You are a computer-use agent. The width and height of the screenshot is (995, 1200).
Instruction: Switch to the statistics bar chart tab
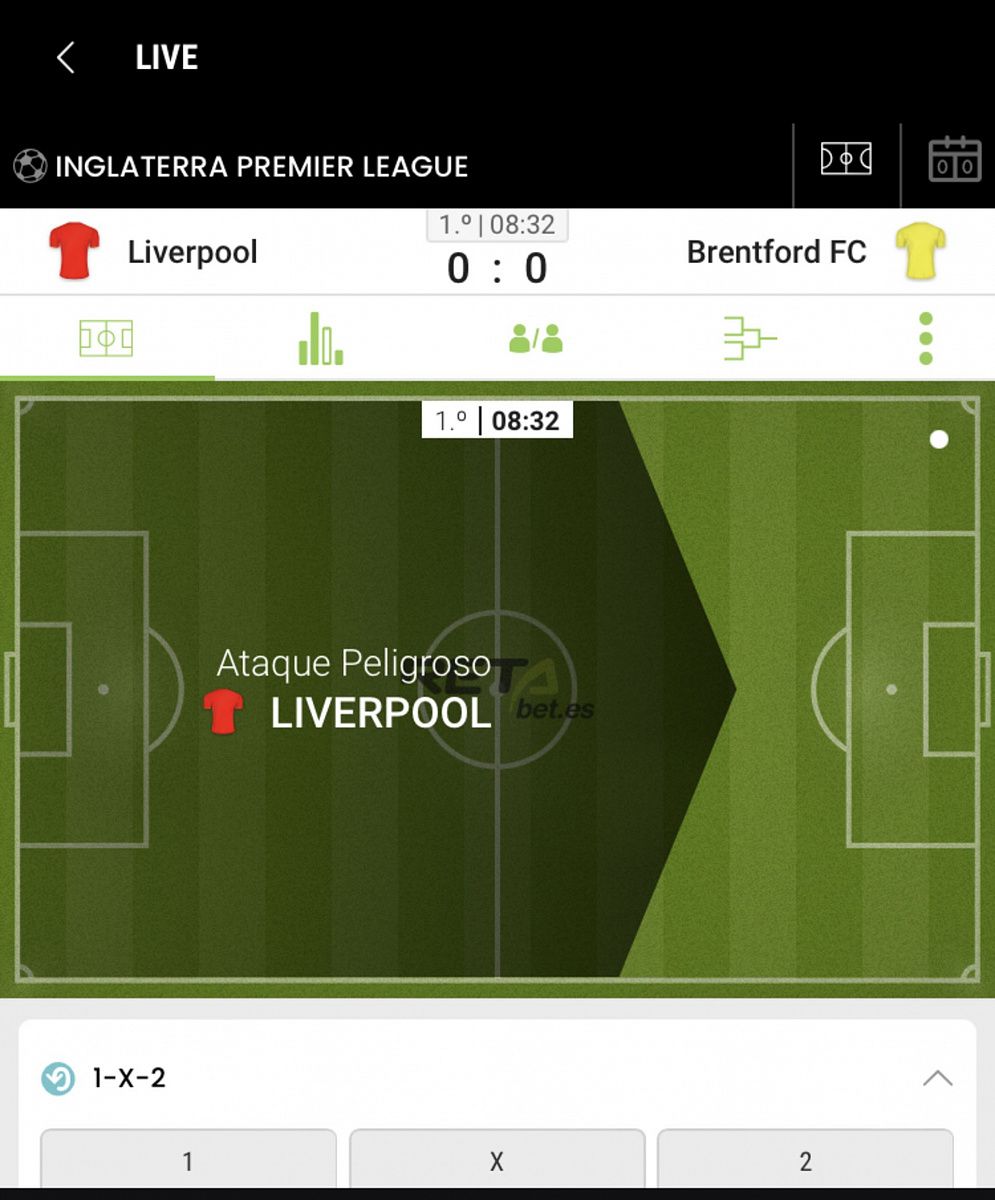[x=320, y=338]
